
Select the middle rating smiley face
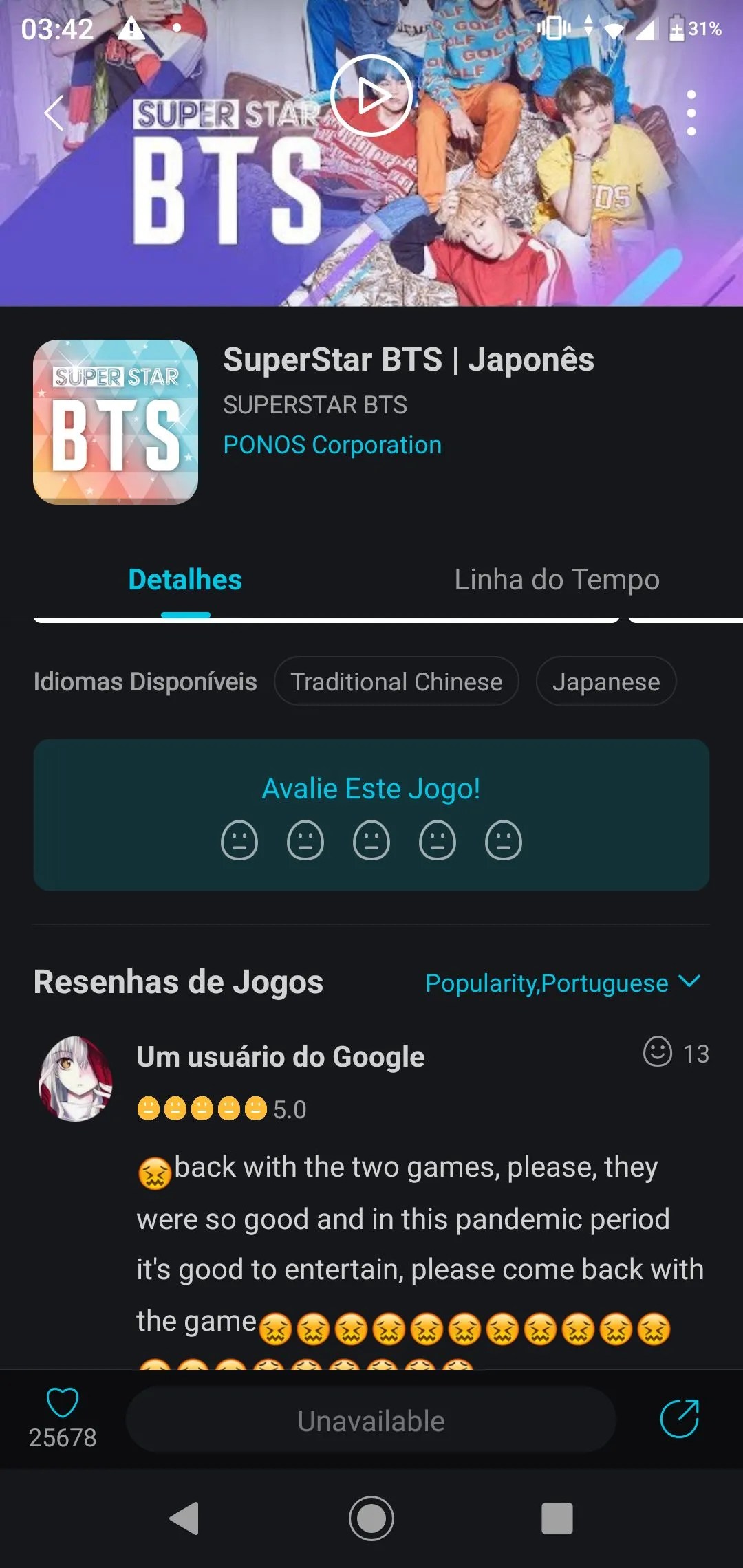pyautogui.click(x=371, y=840)
